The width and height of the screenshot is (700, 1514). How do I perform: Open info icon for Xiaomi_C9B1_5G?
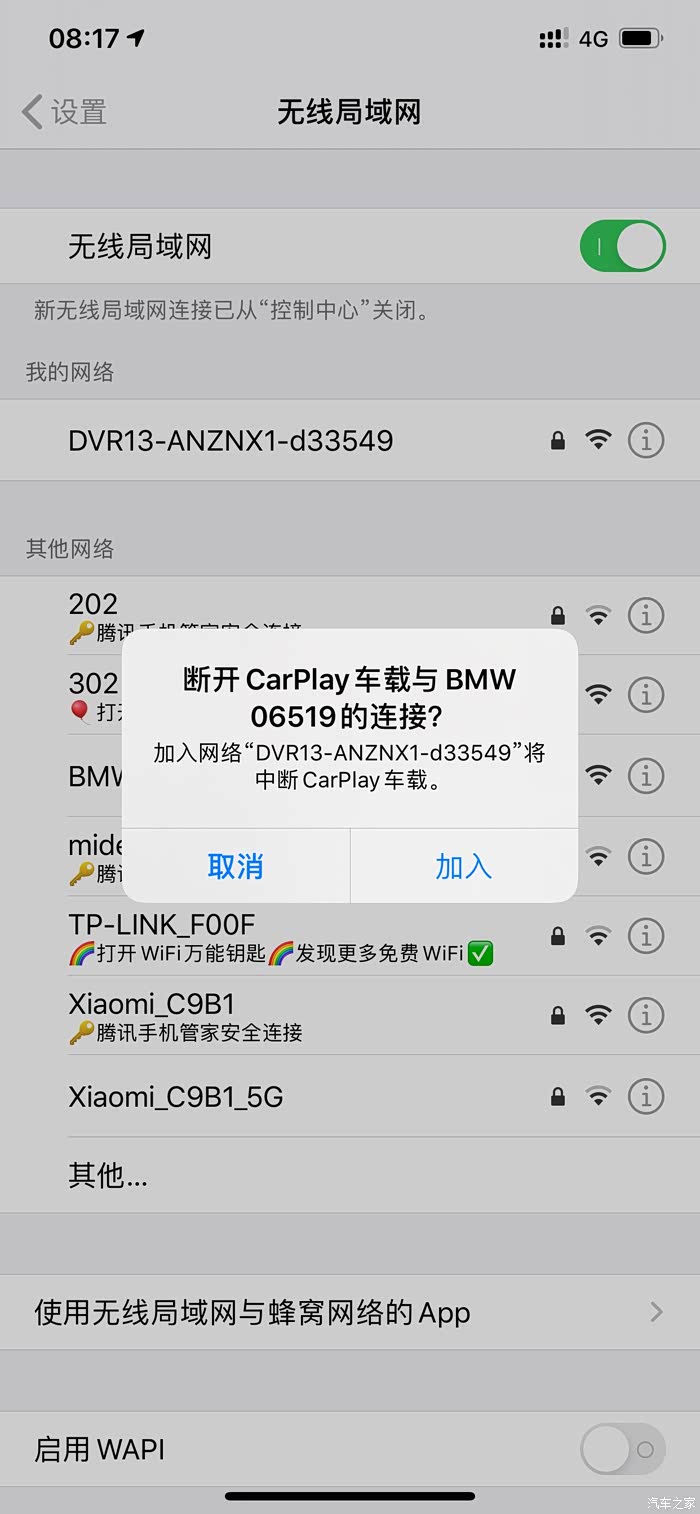click(x=646, y=1096)
